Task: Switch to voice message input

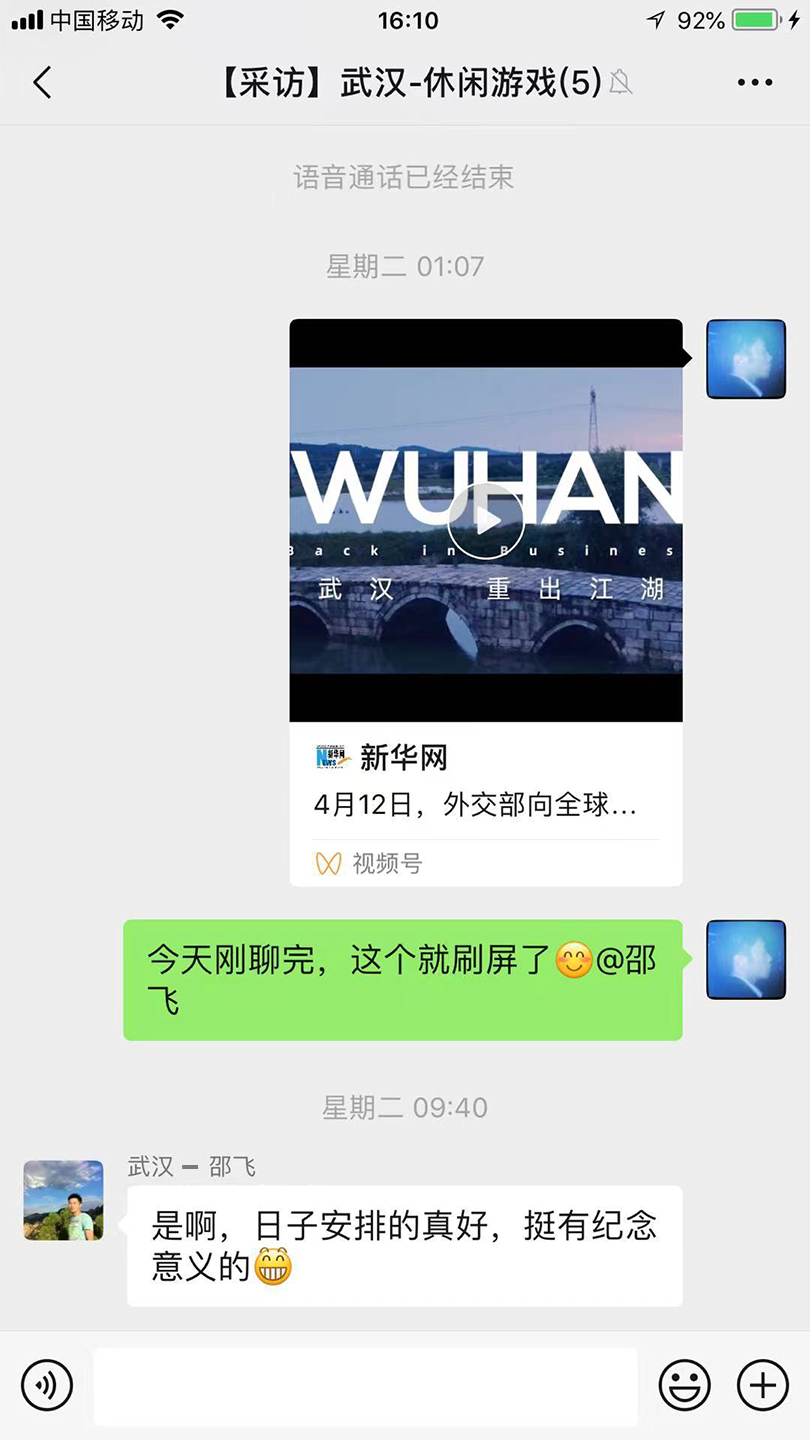Action: (x=47, y=1386)
